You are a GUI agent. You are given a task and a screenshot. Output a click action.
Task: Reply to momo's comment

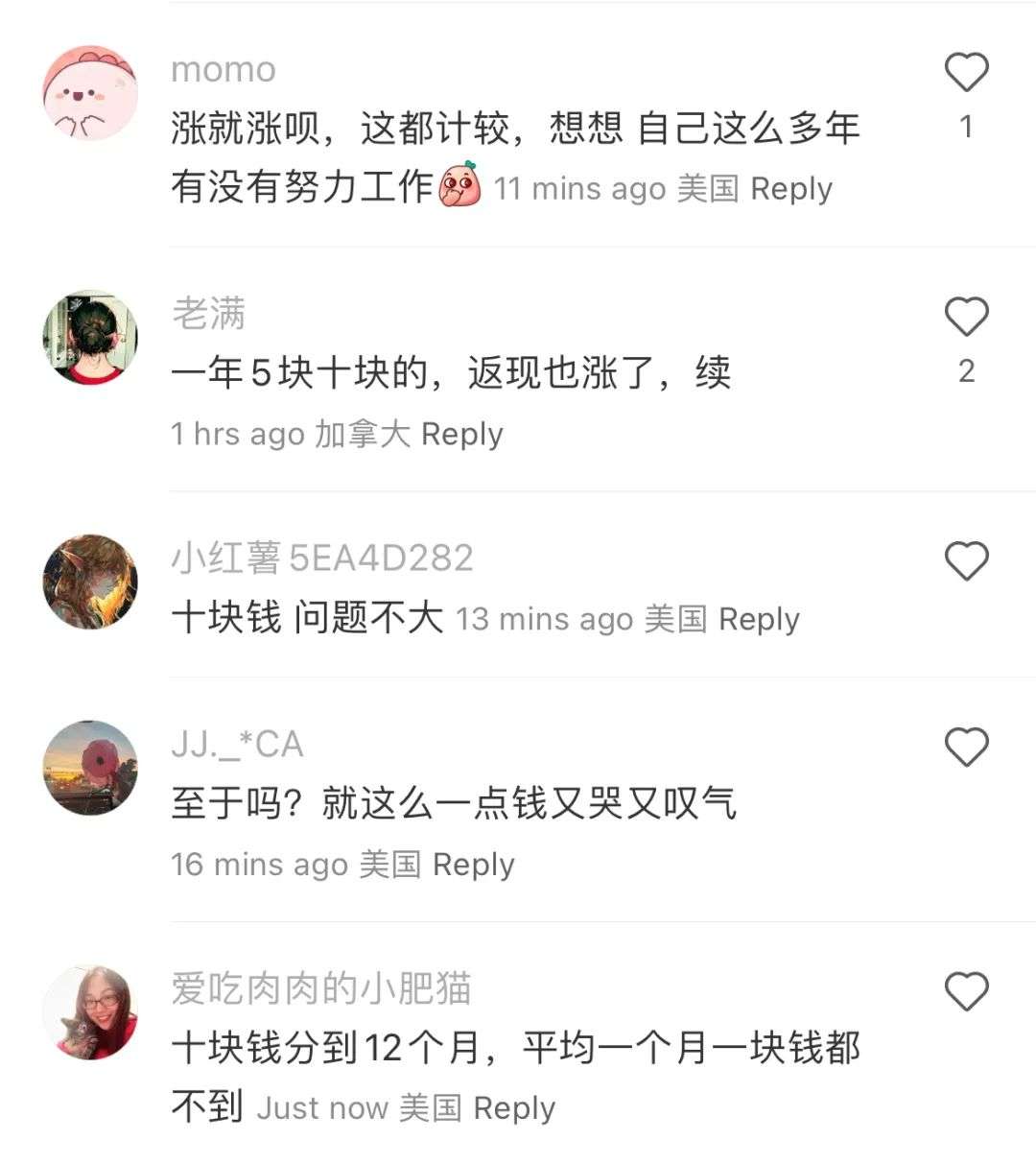pyautogui.click(x=790, y=189)
